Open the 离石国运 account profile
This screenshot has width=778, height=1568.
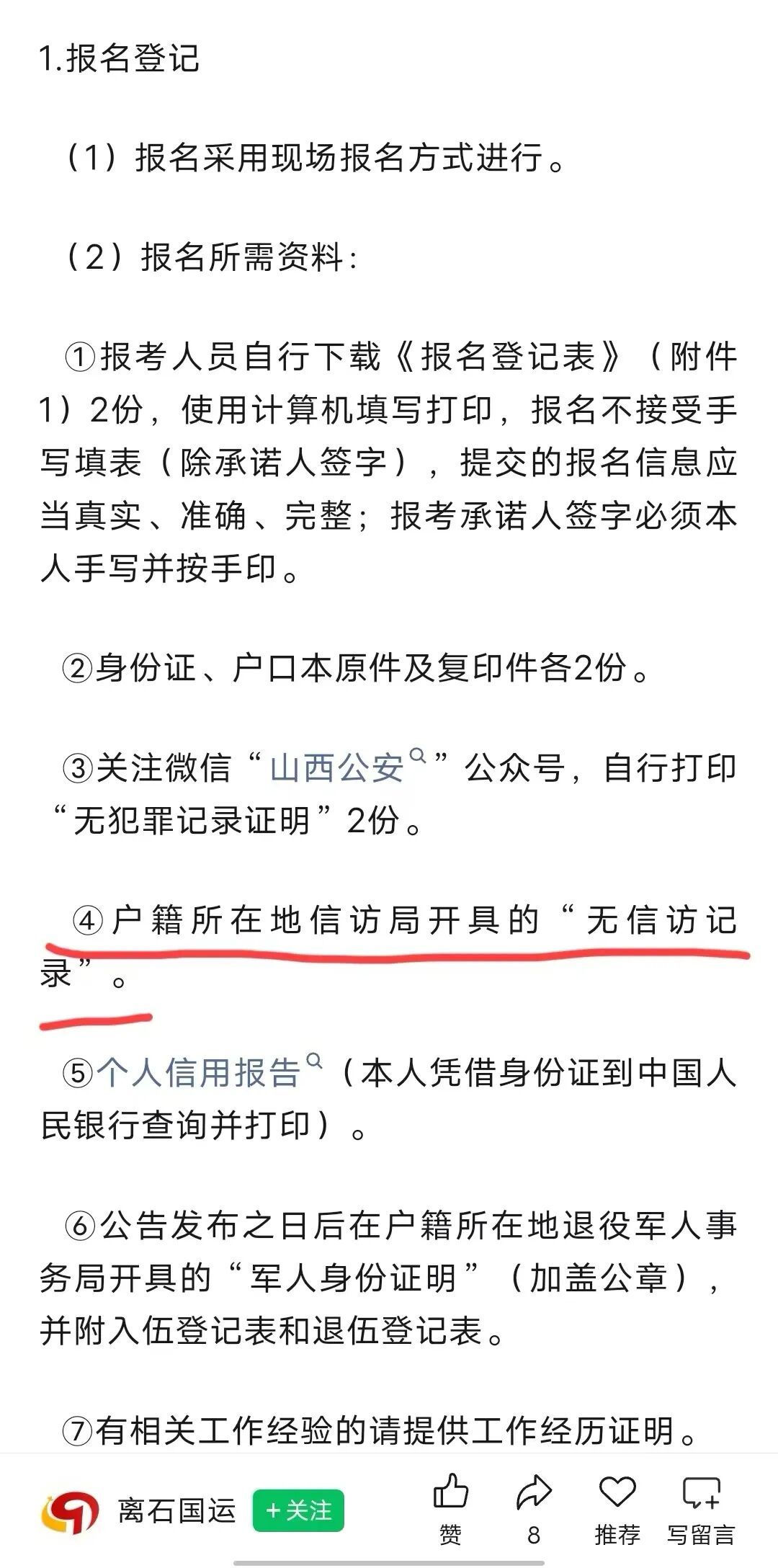177,1510
